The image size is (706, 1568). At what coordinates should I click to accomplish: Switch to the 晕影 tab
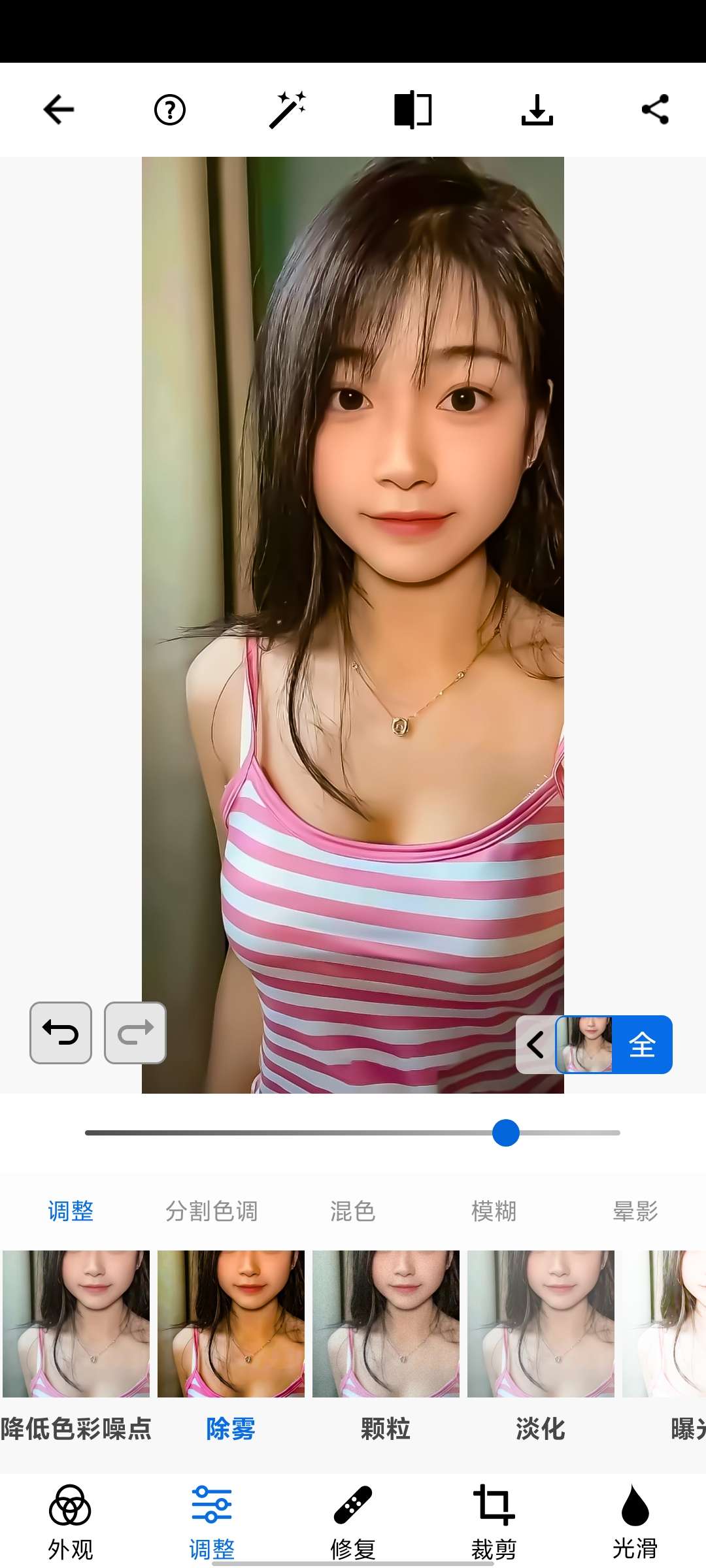tap(635, 1211)
